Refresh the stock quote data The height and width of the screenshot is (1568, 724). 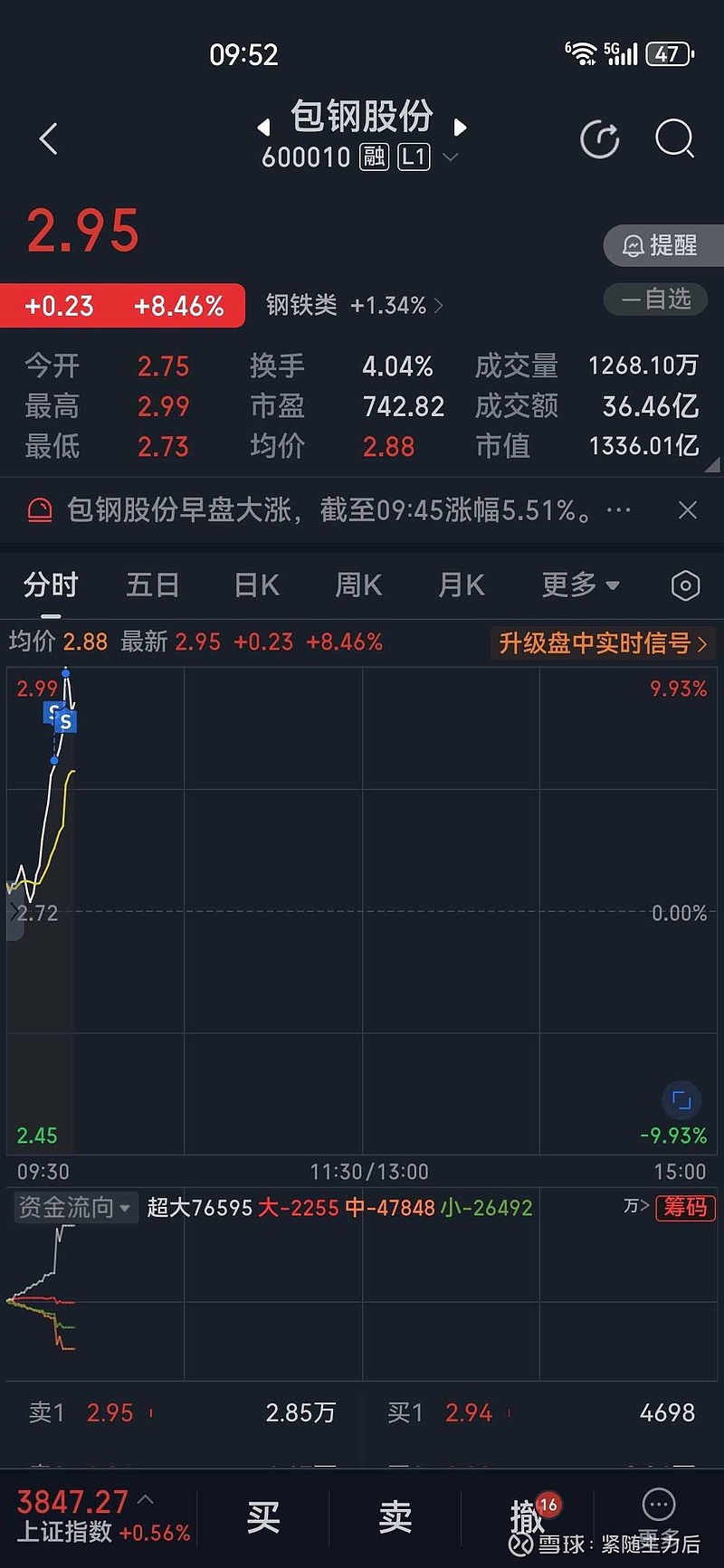coord(599,139)
